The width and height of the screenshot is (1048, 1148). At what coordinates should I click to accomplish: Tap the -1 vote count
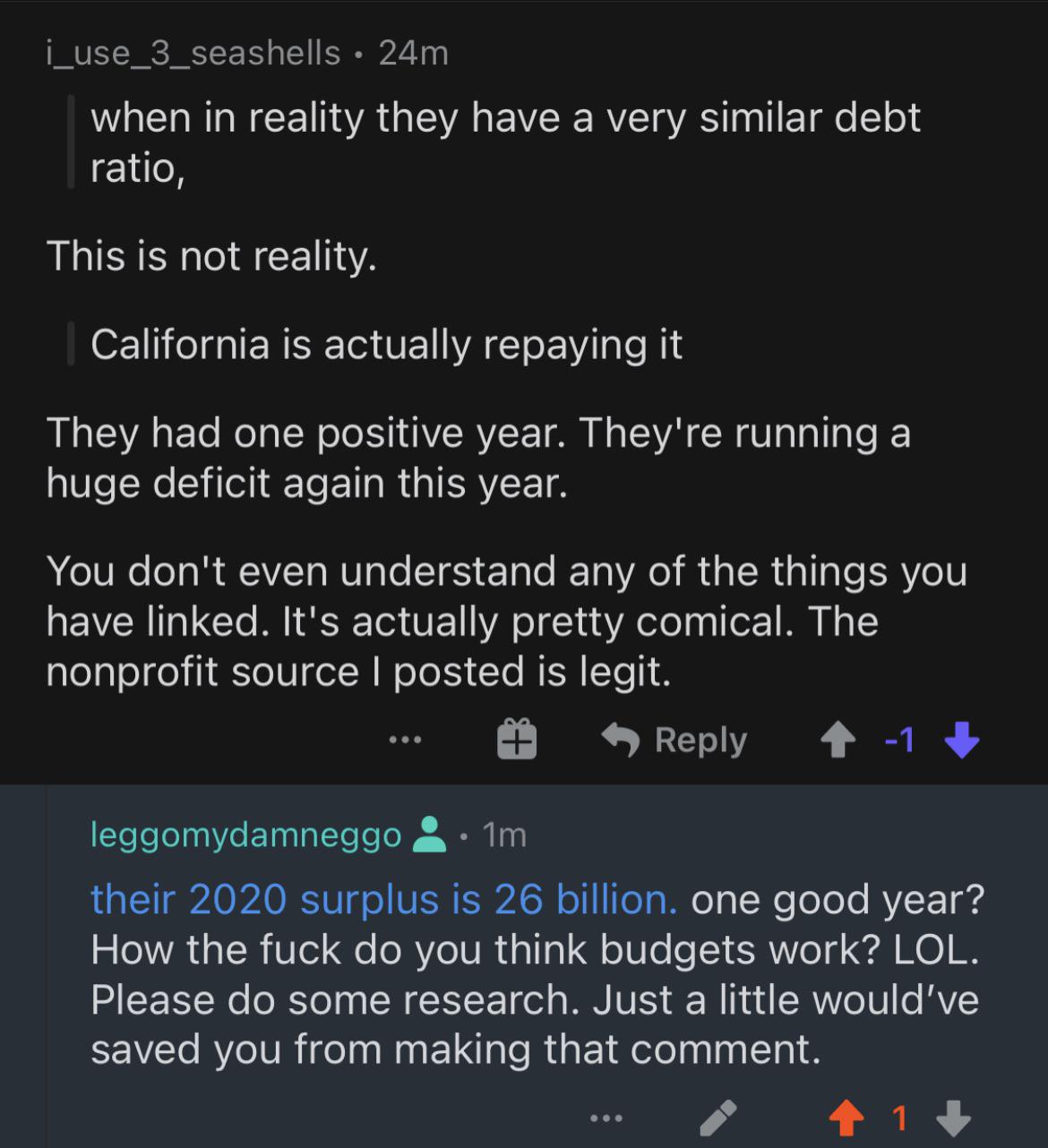pyautogui.click(x=900, y=739)
